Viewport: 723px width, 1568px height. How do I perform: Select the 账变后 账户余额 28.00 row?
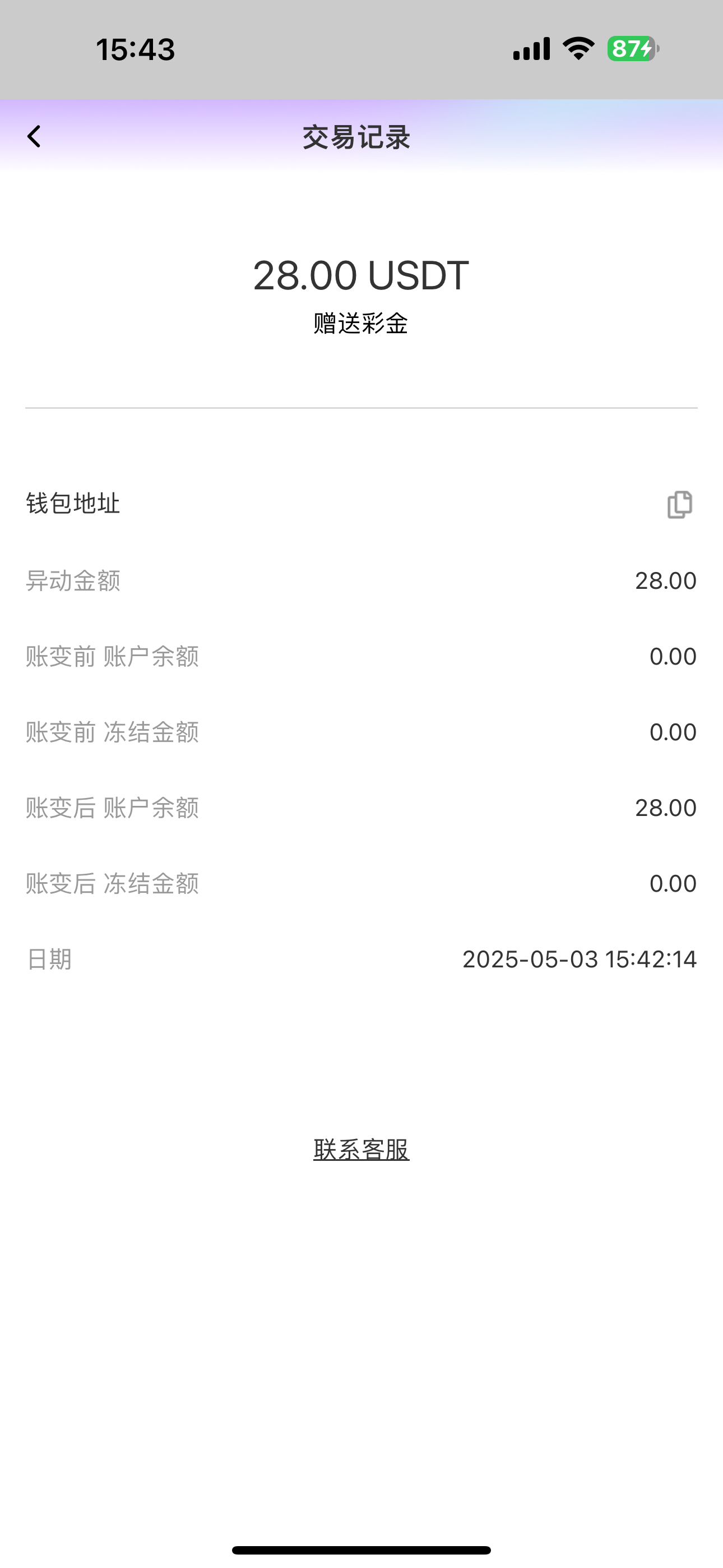tap(361, 808)
